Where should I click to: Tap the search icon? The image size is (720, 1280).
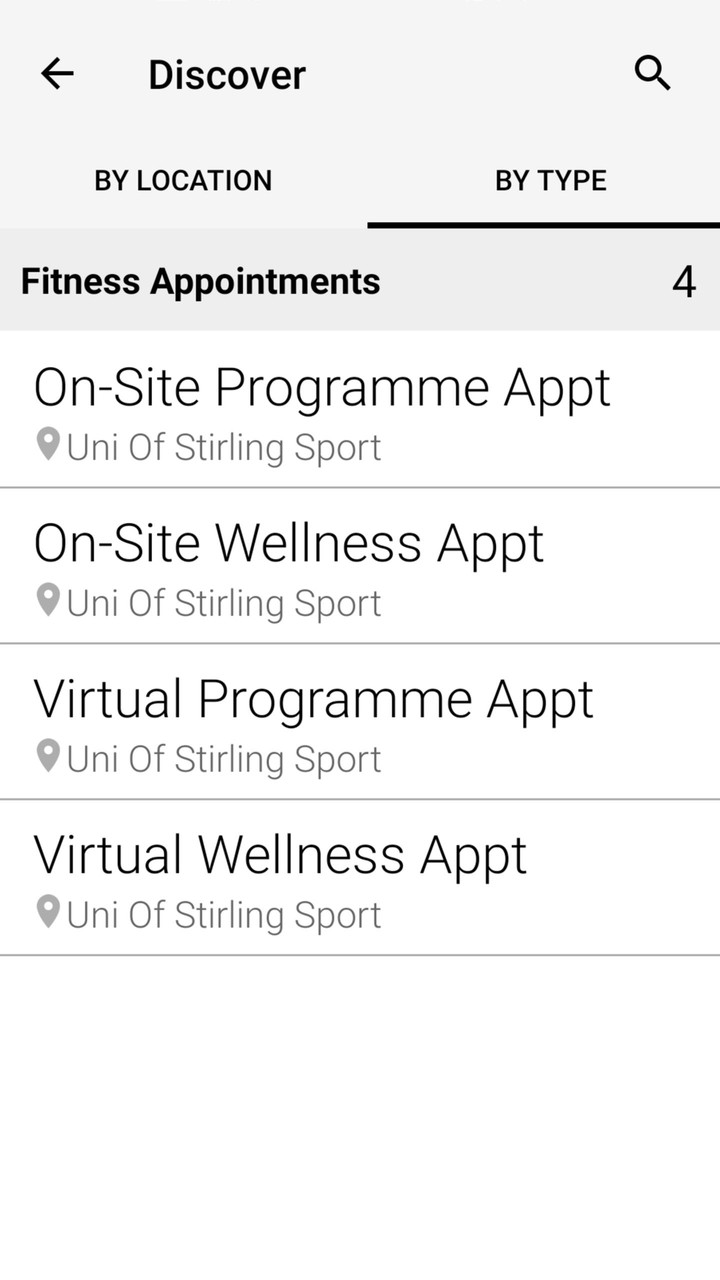pyautogui.click(x=652, y=73)
